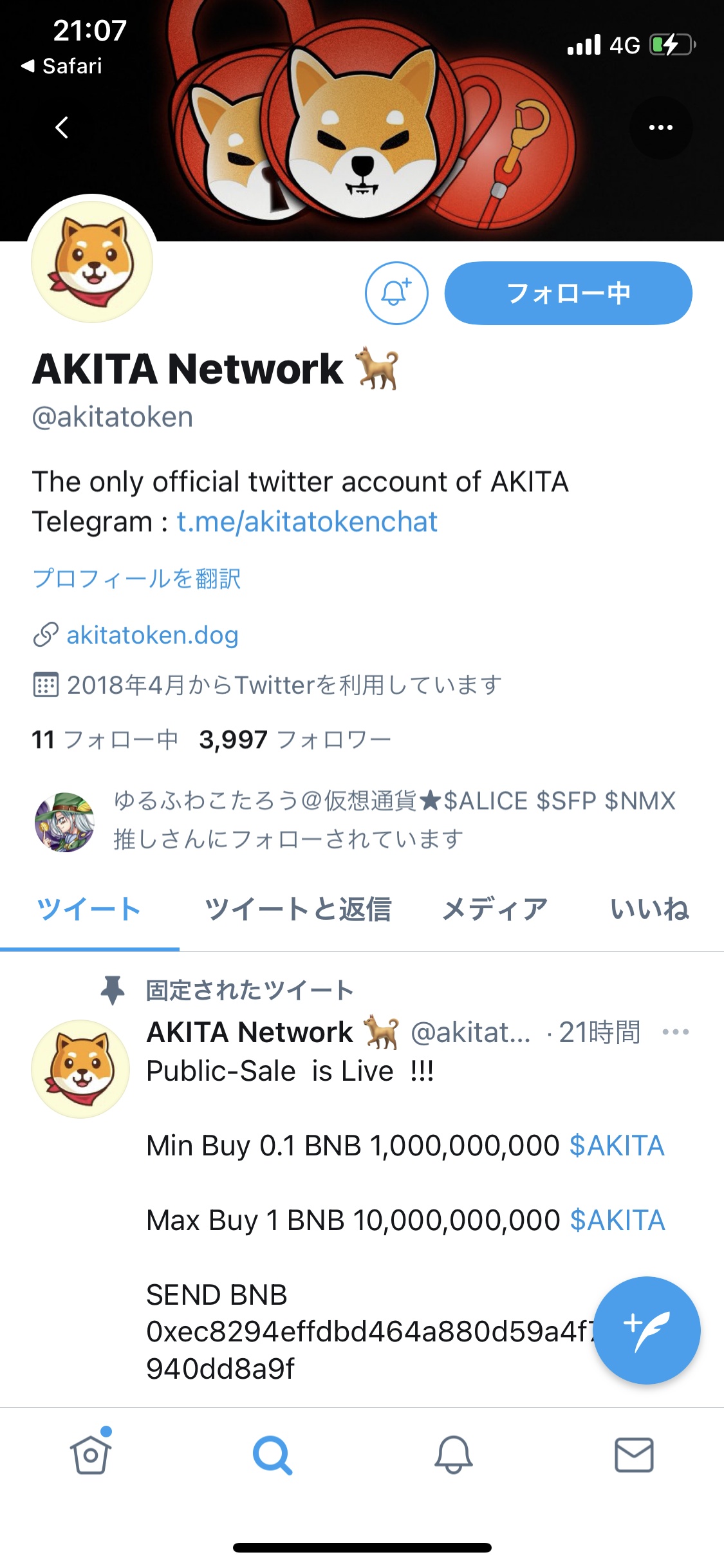Compose a new tweet with the floating button

coord(647,1330)
